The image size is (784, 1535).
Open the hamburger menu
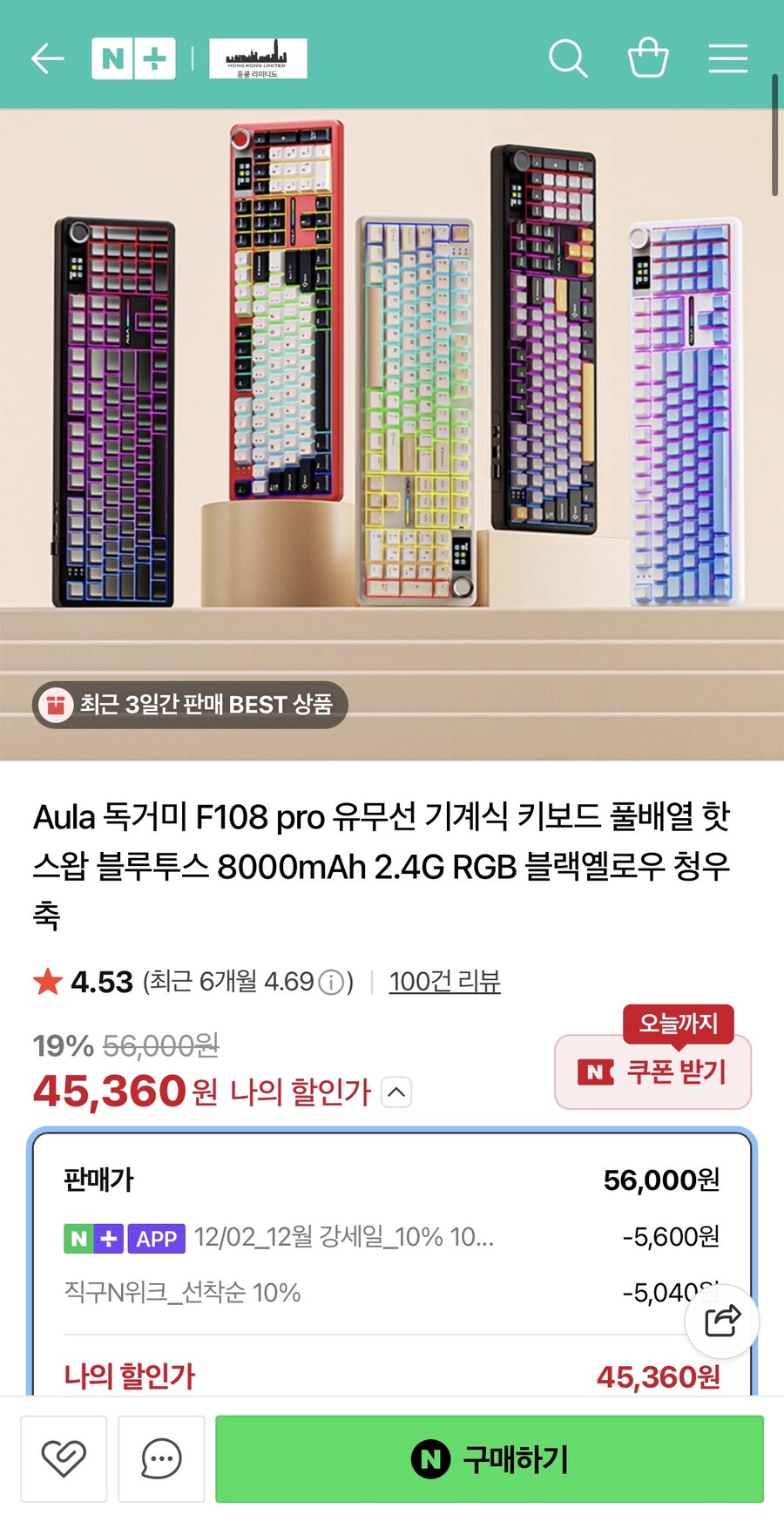tap(727, 58)
